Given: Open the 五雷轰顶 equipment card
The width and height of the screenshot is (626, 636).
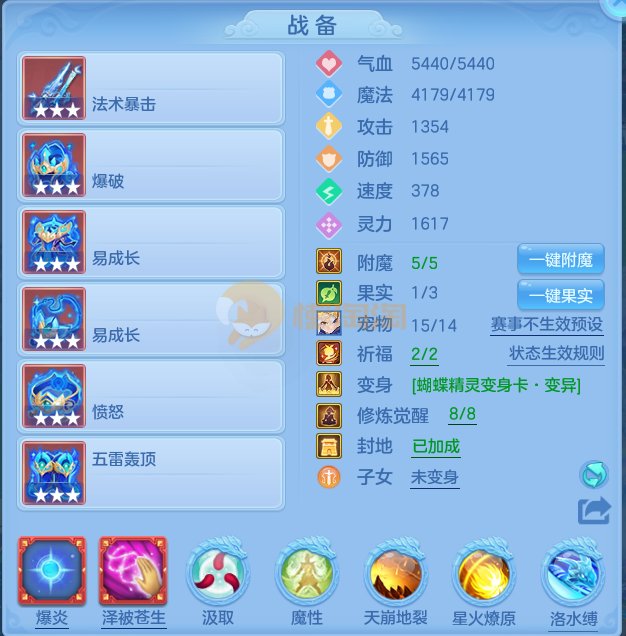Looking at the screenshot, I should (152, 474).
